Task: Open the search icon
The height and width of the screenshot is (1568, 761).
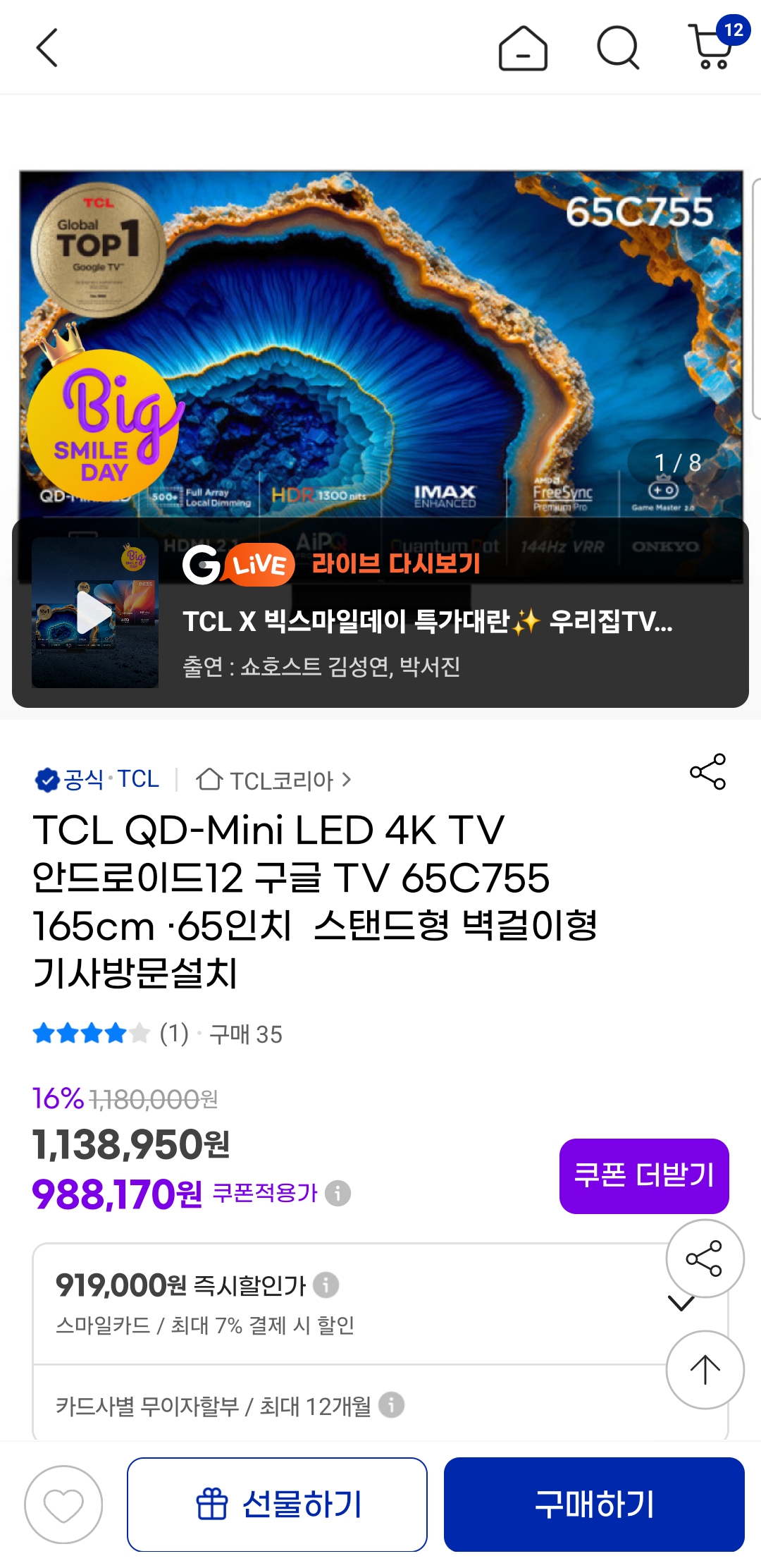Action: click(x=617, y=48)
